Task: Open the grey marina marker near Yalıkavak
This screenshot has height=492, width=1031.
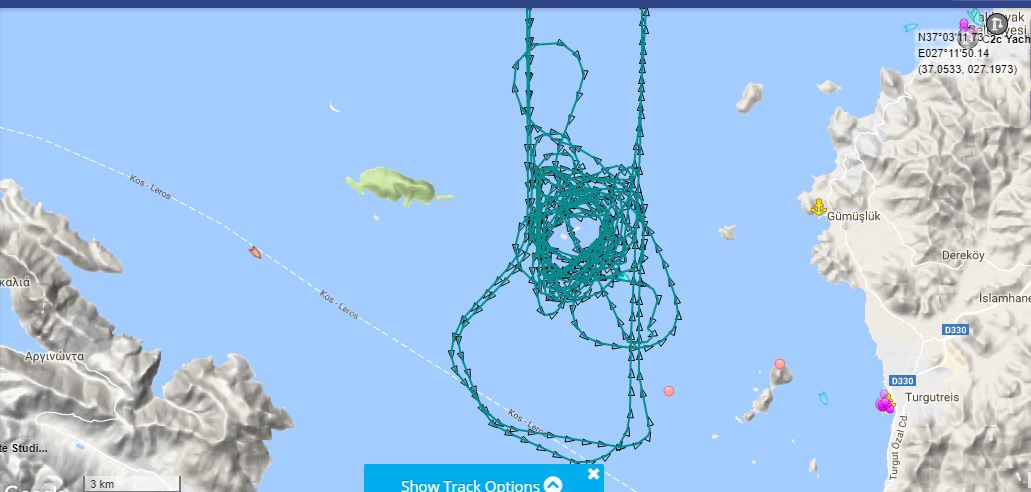Action: [x=995, y=23]
